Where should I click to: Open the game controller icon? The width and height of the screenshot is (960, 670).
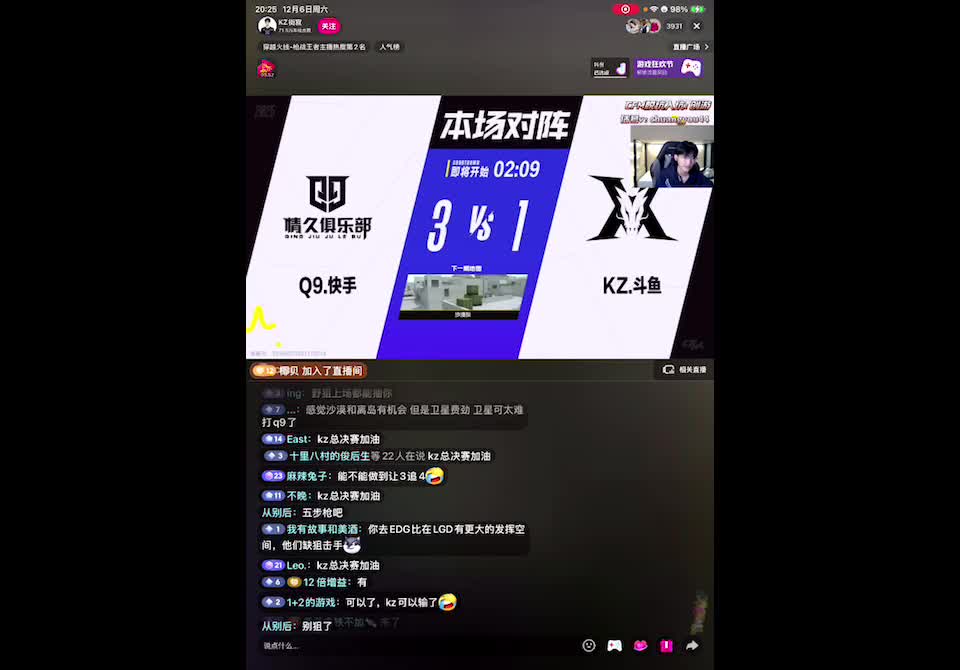point(615,646)
